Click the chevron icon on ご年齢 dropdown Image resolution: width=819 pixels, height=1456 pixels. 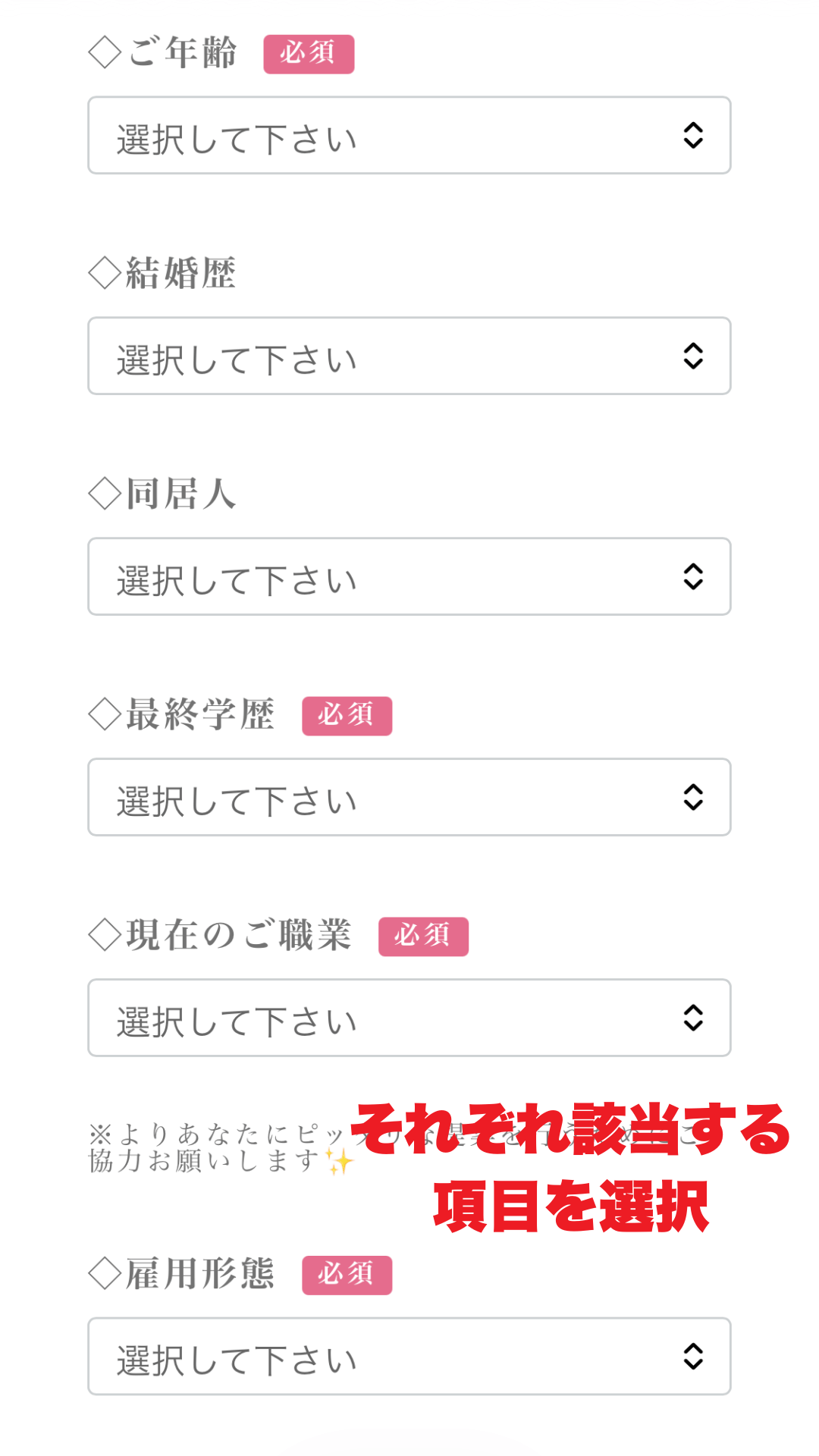(695, 136)
